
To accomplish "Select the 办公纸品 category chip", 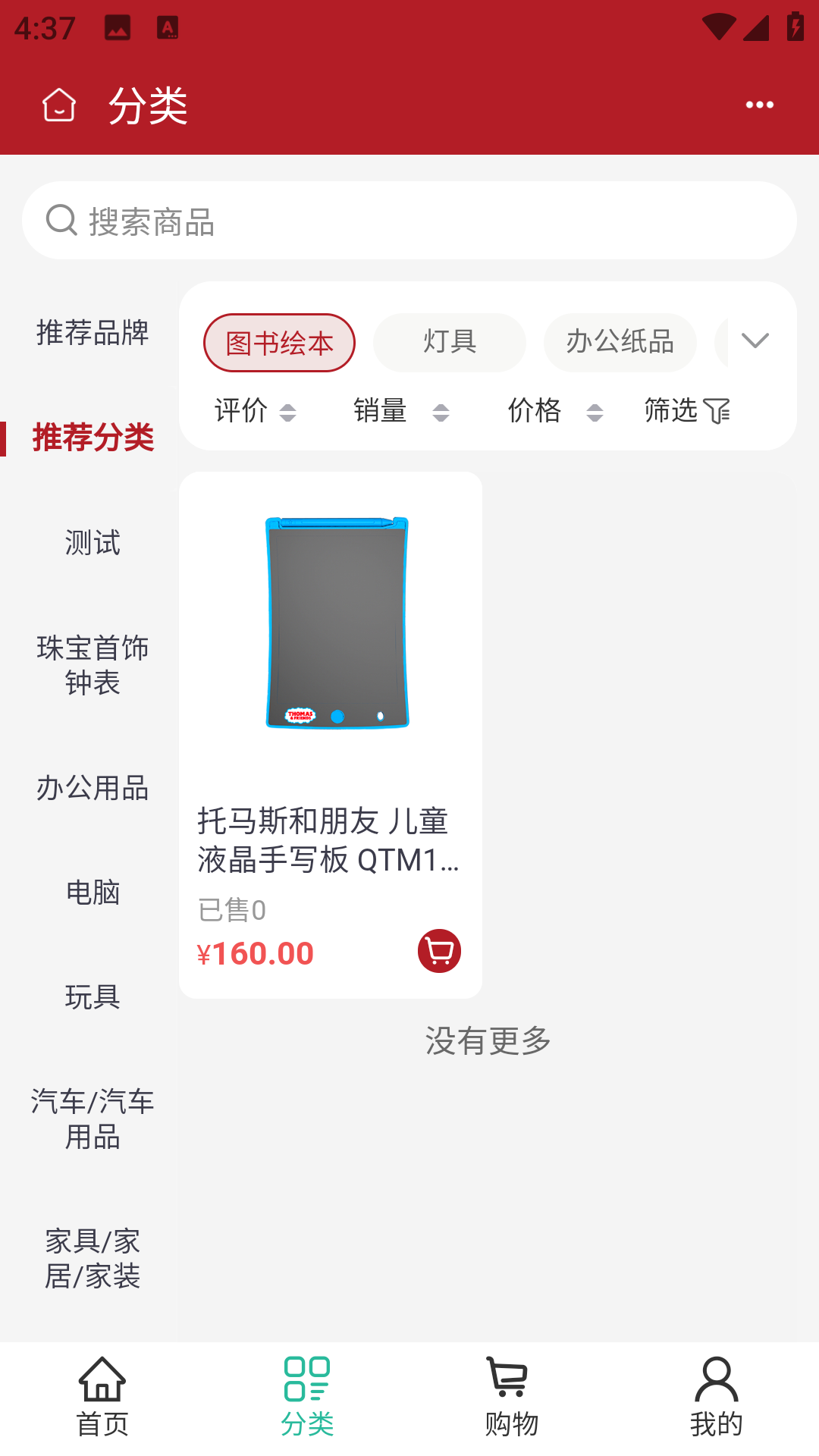I will pyautogui.click(x=620, y=342).
